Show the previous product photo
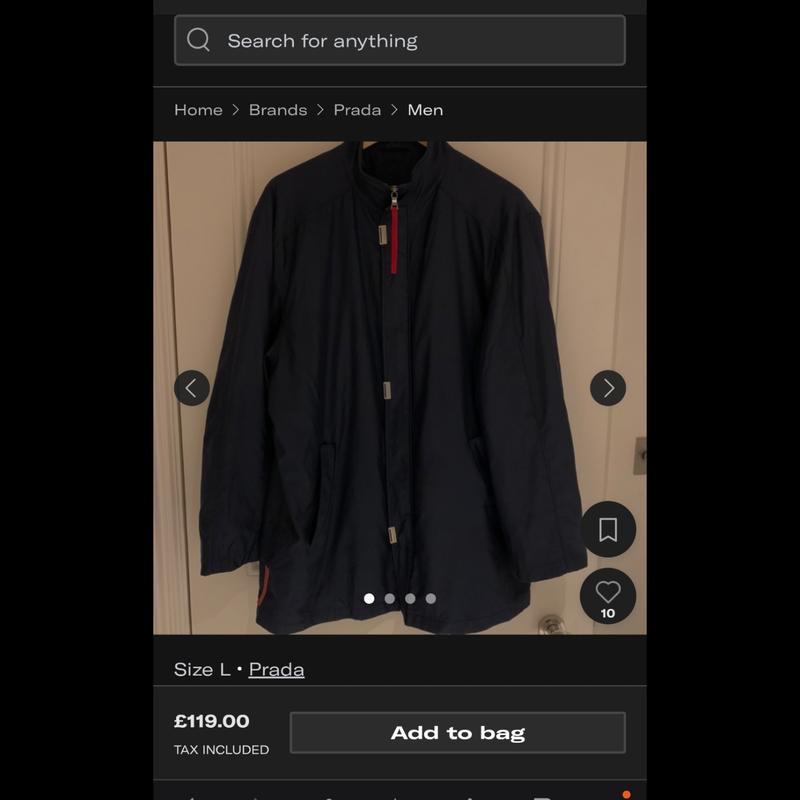The width and height of the screenshot is (800, 800). [192, 388]
